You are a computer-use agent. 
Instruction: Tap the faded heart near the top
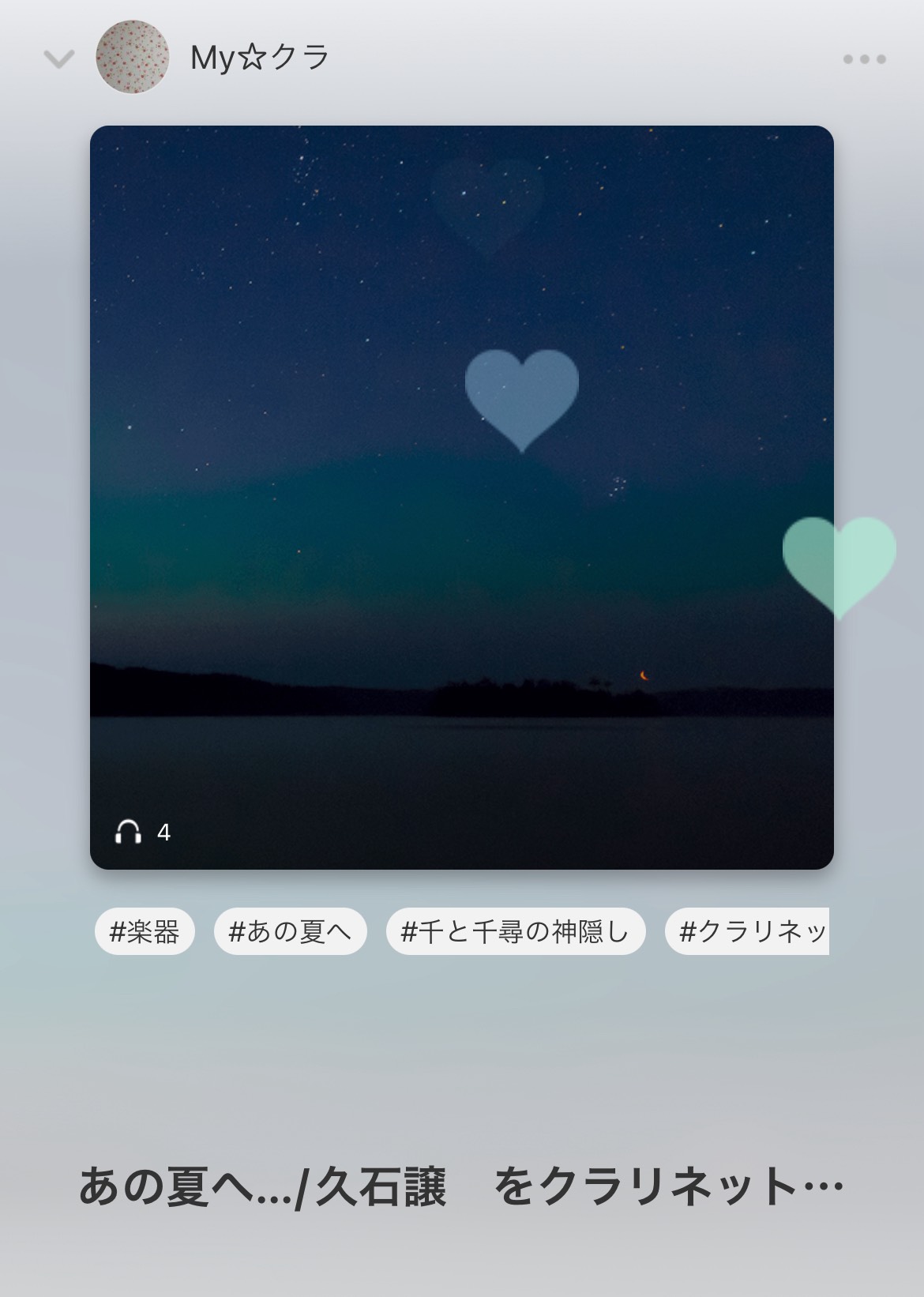(485, 195)
